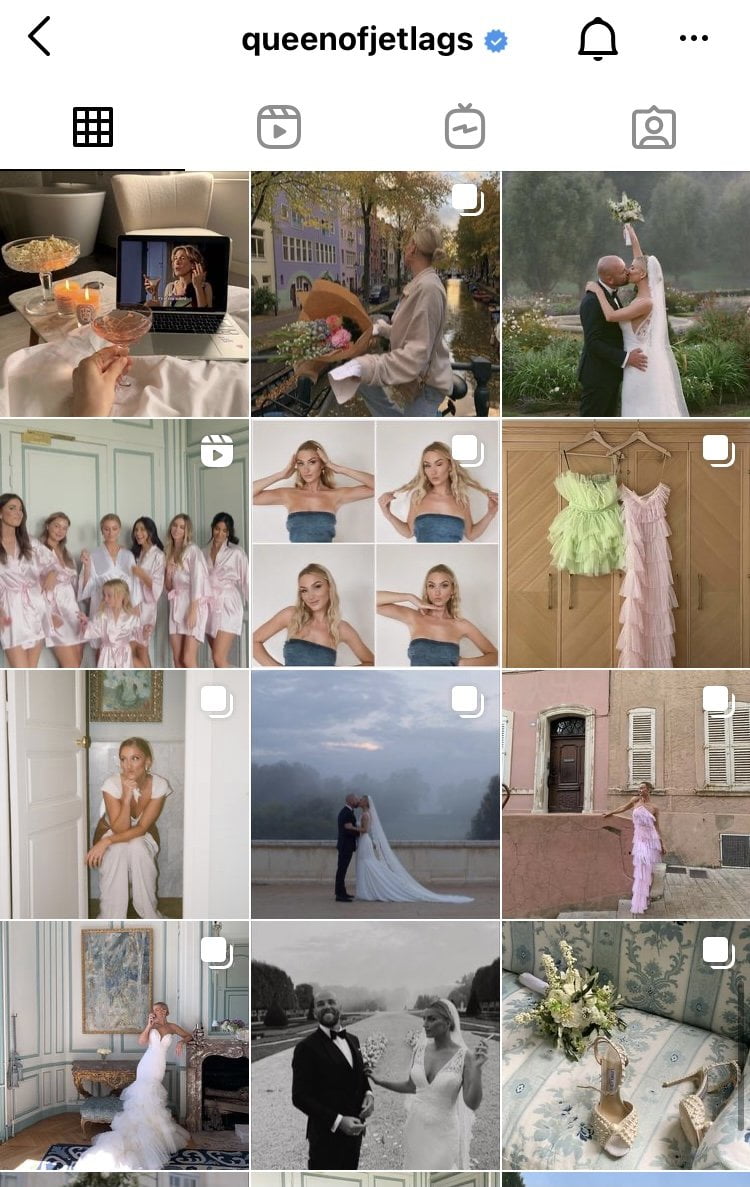750x1187 pixels.
Task: Open the misty terrace wedding couple post
Action: pyautogui.click(x=375, y=794)
